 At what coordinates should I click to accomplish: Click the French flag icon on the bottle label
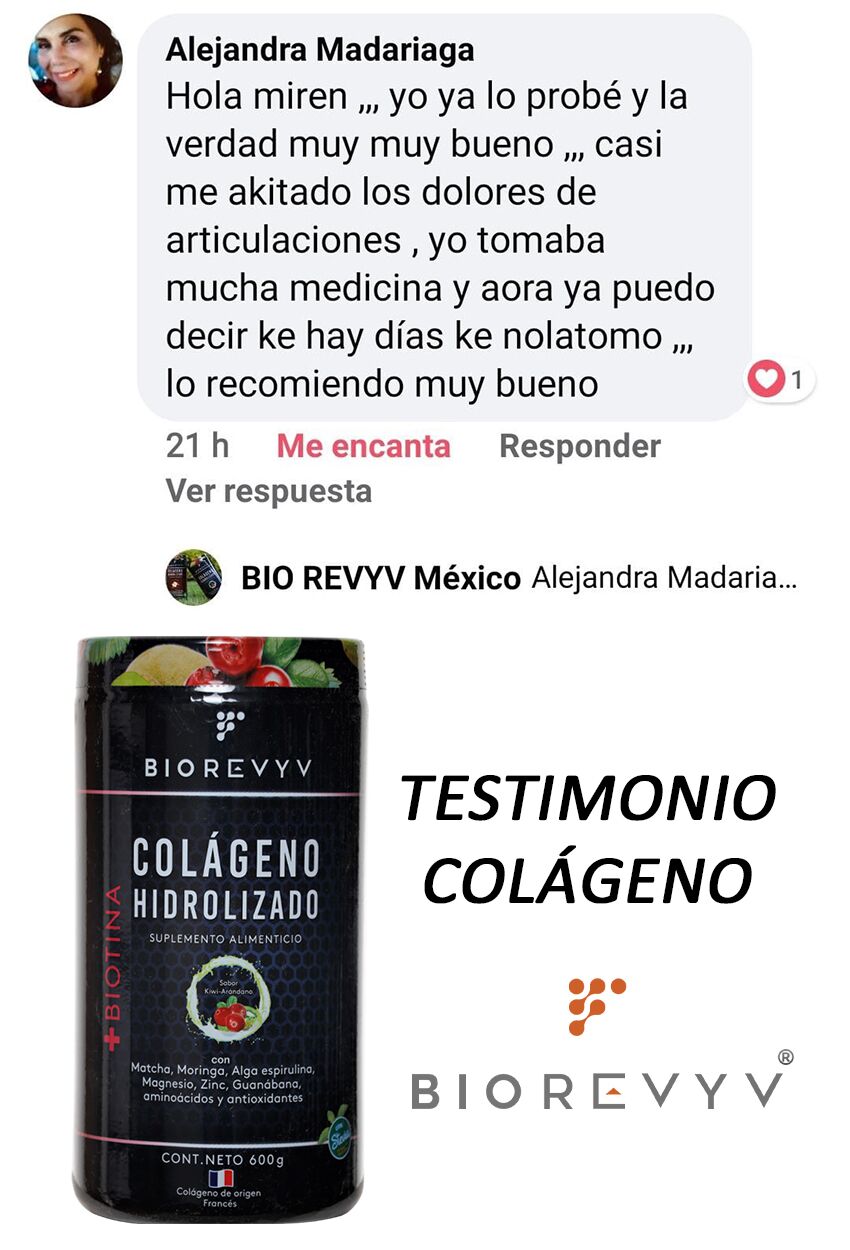point(222,1180)
